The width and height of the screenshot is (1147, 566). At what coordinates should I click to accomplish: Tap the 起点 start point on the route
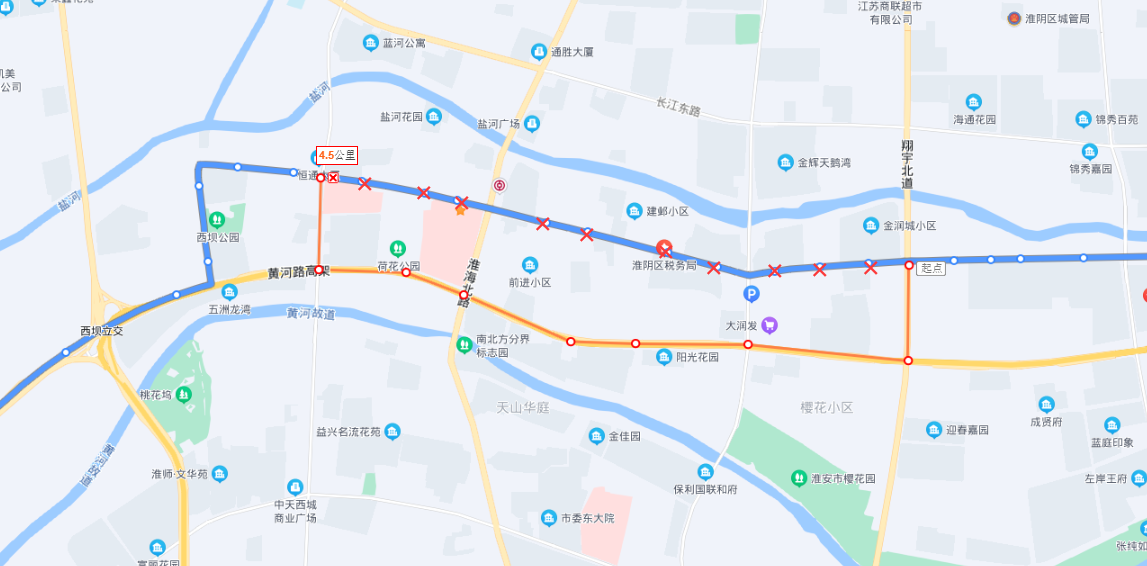click(909, 265)
